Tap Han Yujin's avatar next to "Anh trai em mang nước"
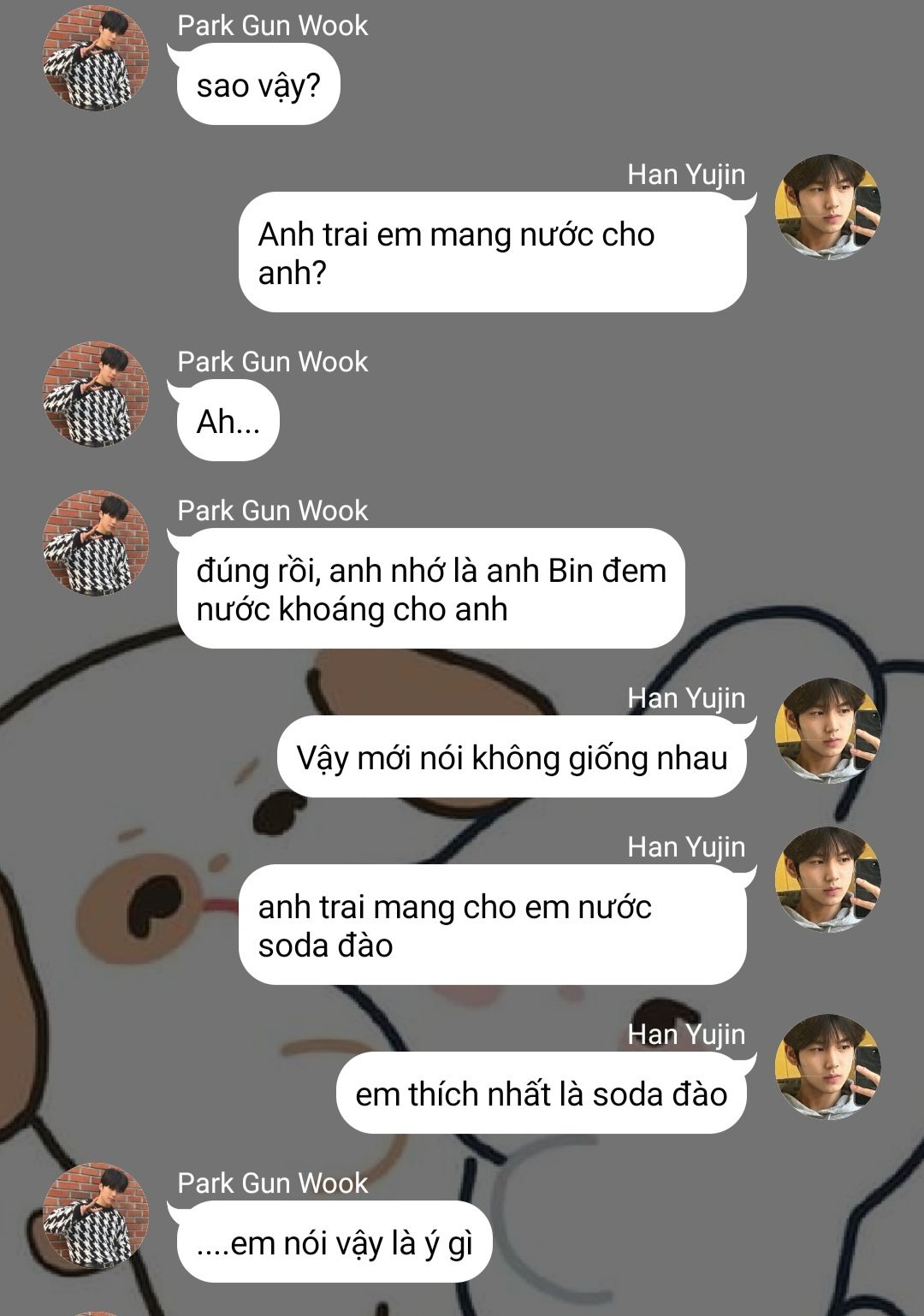924x1316 pixels. (827, 207)
